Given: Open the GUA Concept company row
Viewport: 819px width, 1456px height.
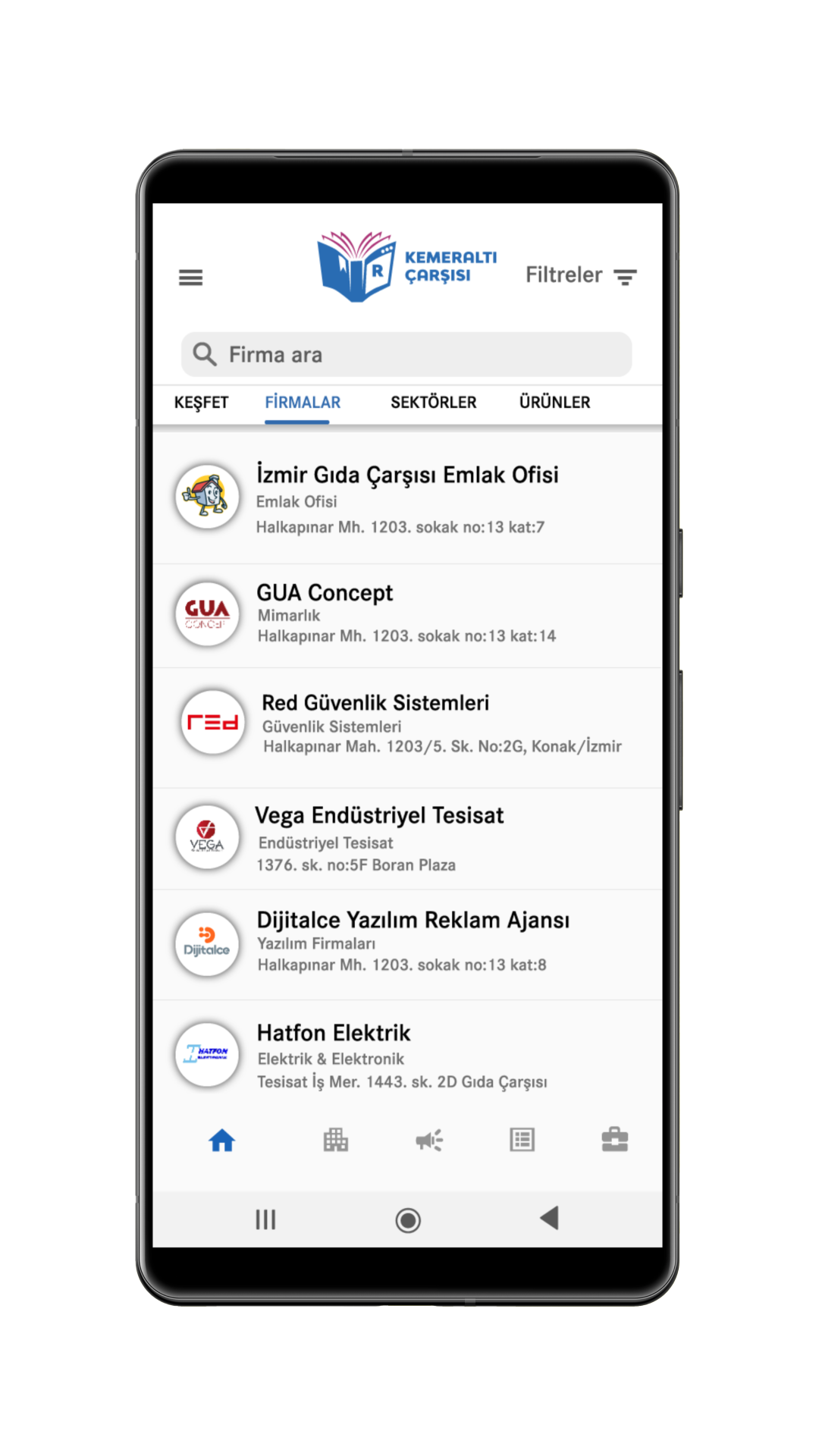Looking at the screenshot, I should (x=406, y=614).
